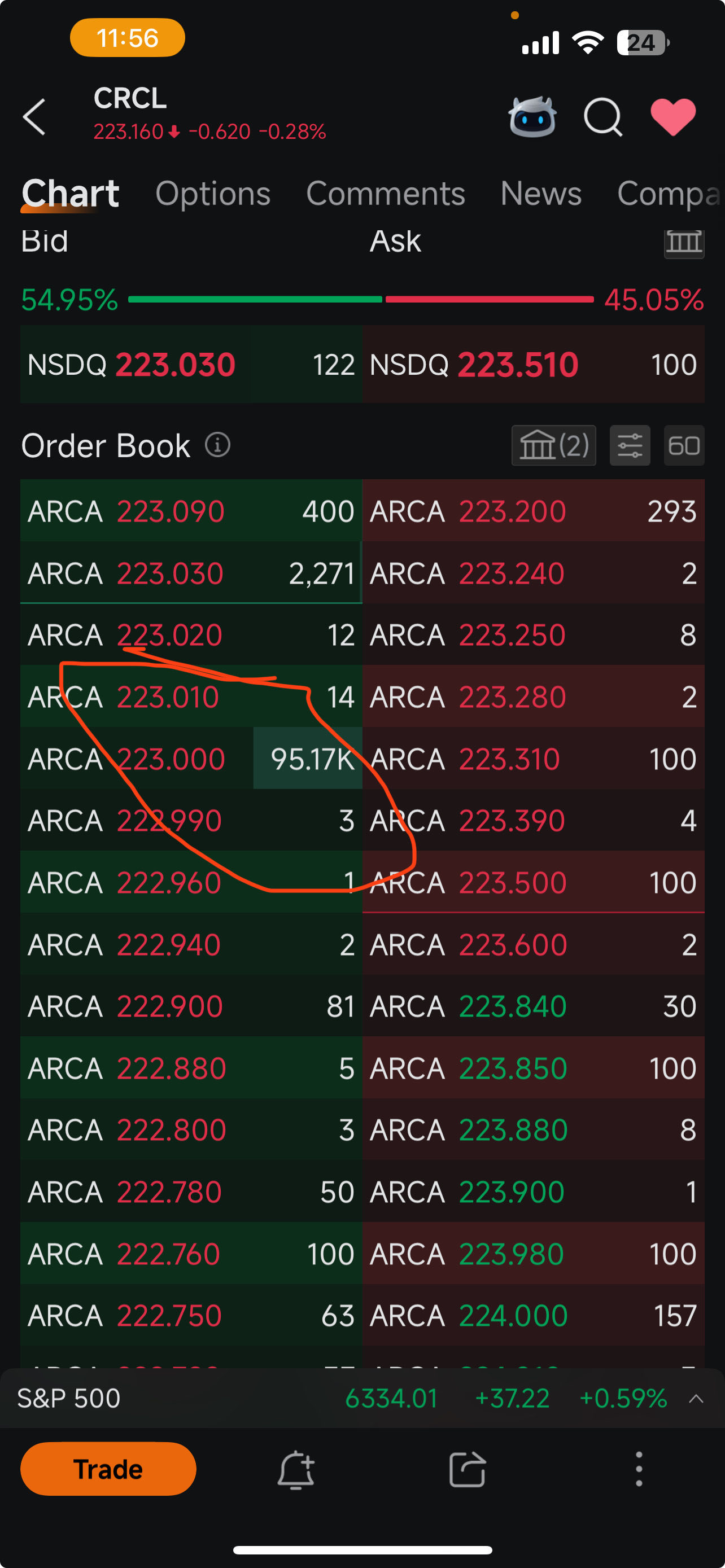Tap the Order Book info icon

click(217, 445)
